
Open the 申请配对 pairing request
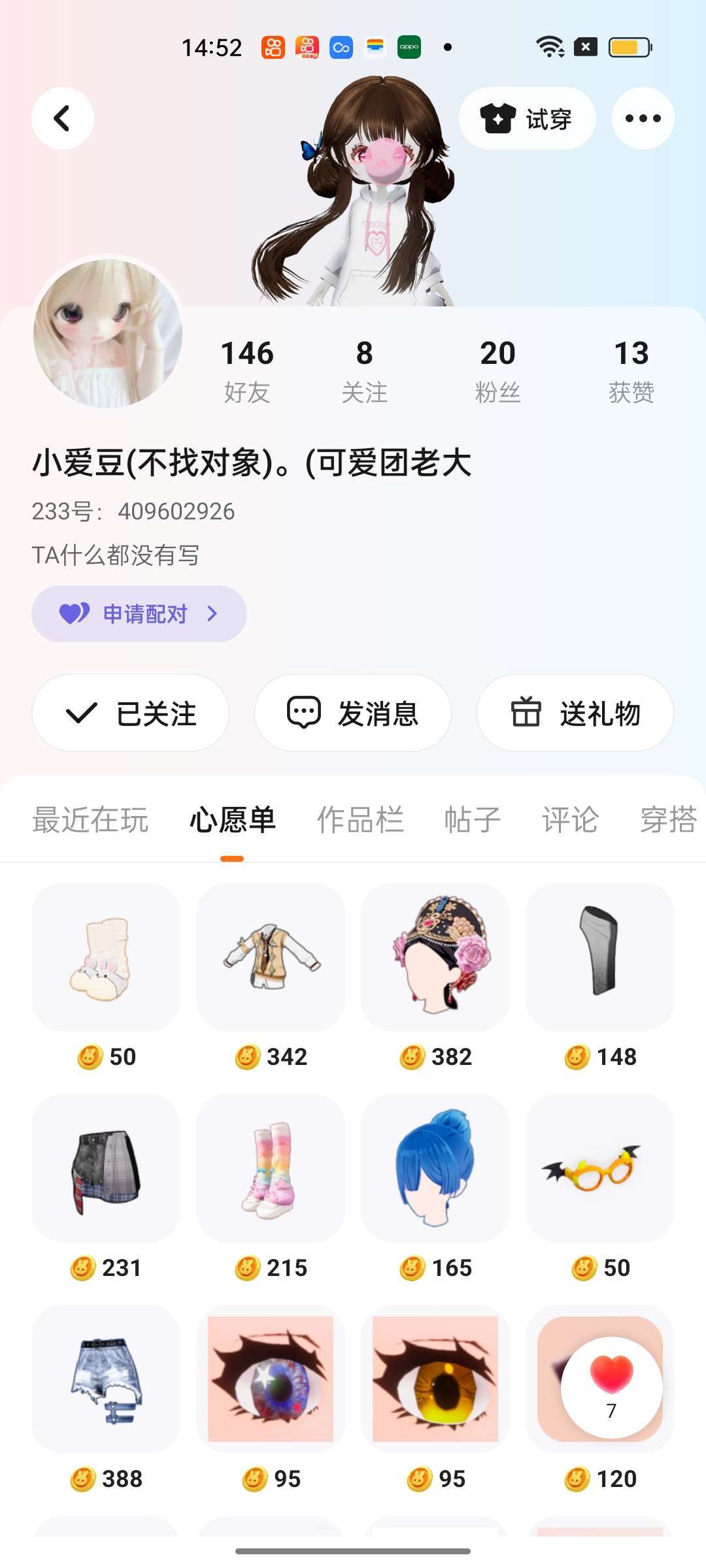[139, 613]
